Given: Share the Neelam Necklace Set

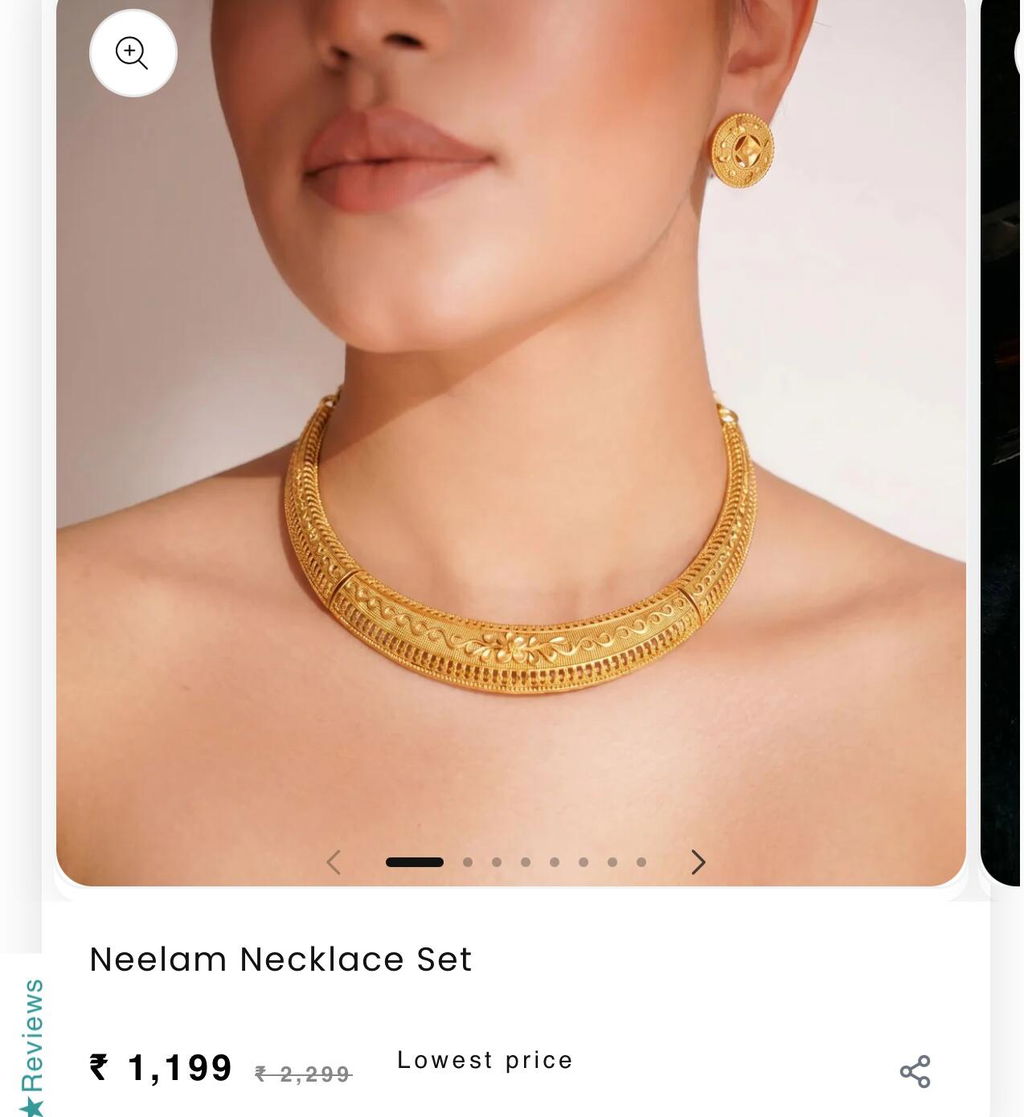Looking at the screenshot, I should 915,1071.
